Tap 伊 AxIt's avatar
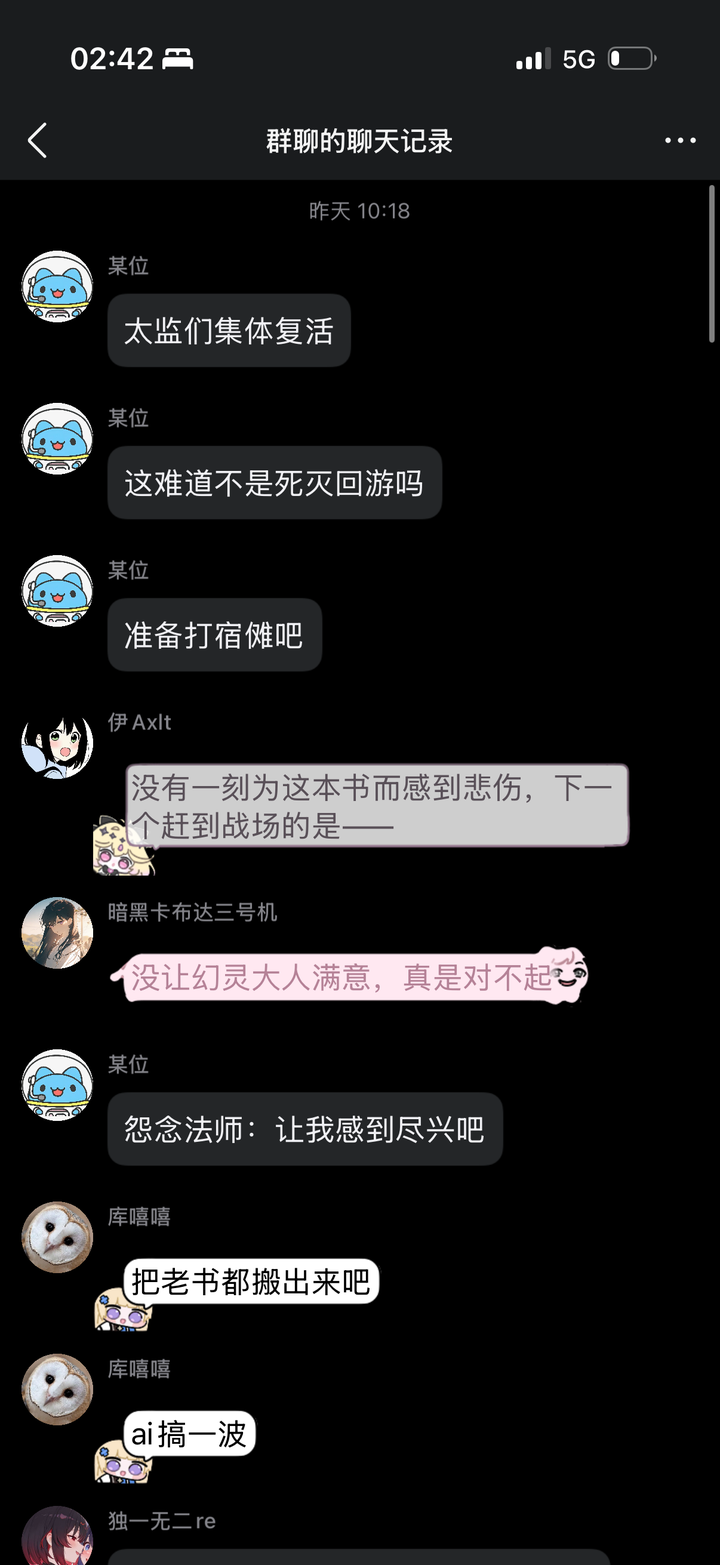This screenshot has height=1565, width=720. point(57,743)
